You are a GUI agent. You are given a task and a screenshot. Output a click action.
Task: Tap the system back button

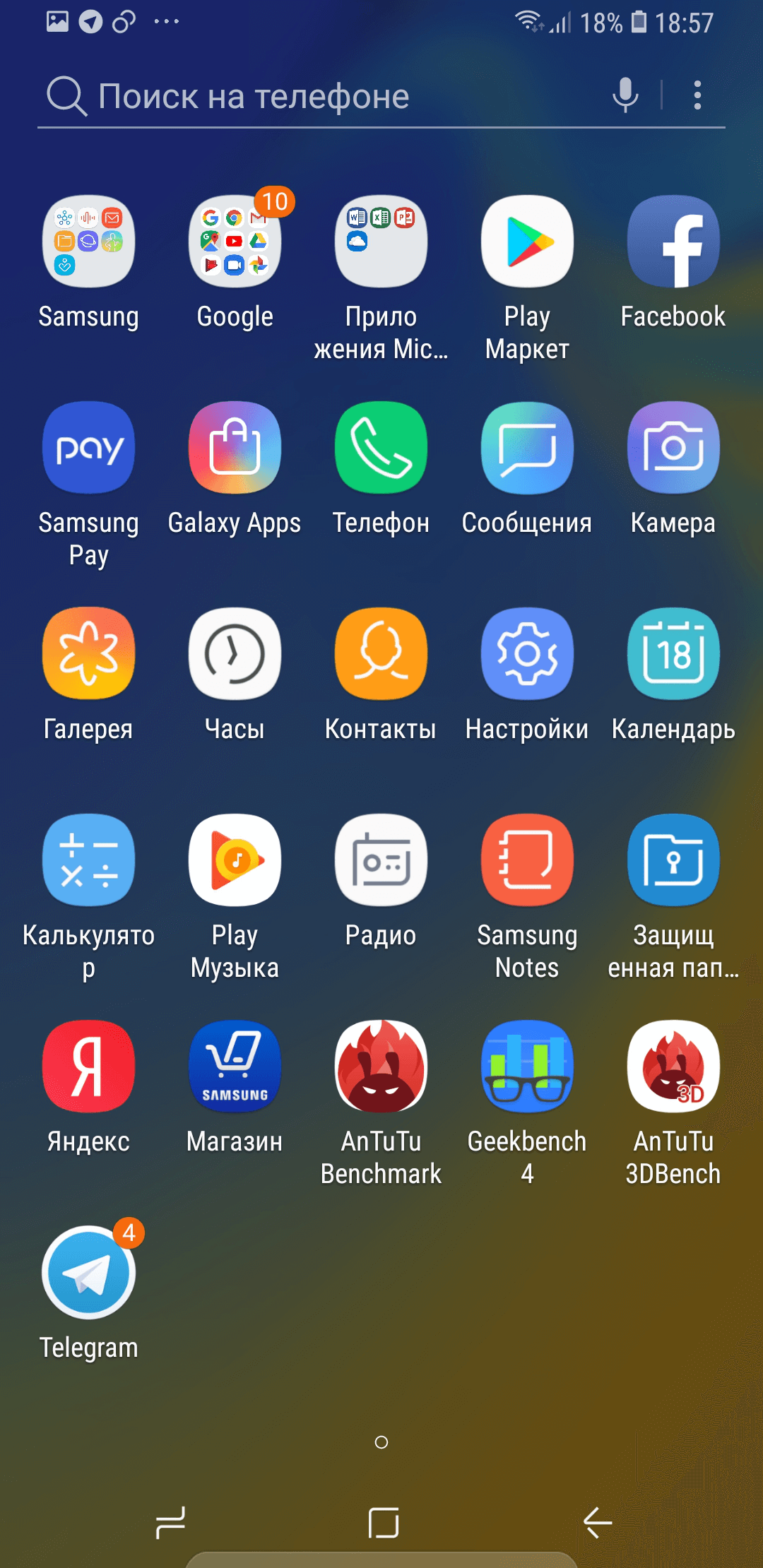pos(598,1522)
